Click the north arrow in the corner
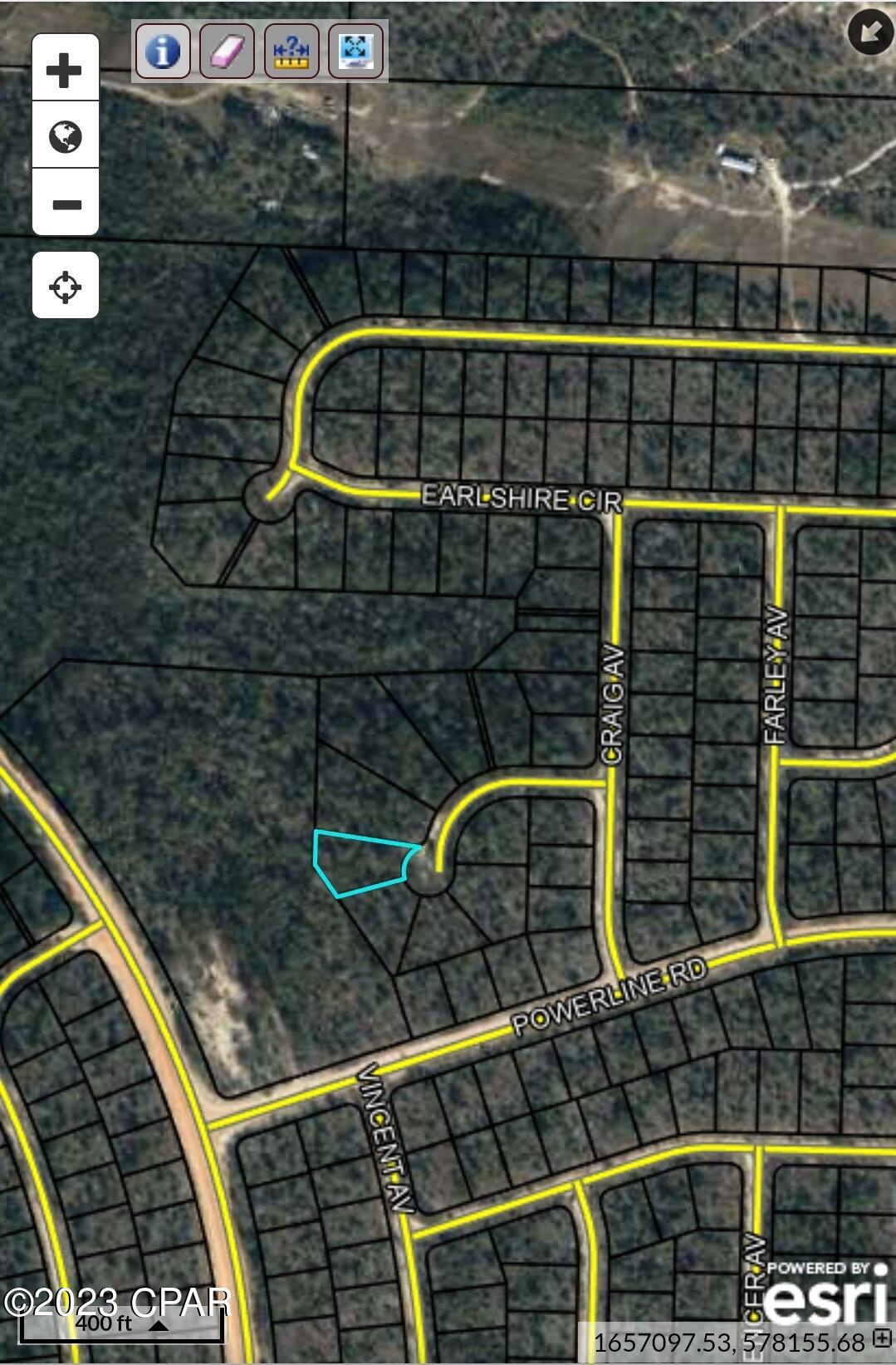 point(869,33)
